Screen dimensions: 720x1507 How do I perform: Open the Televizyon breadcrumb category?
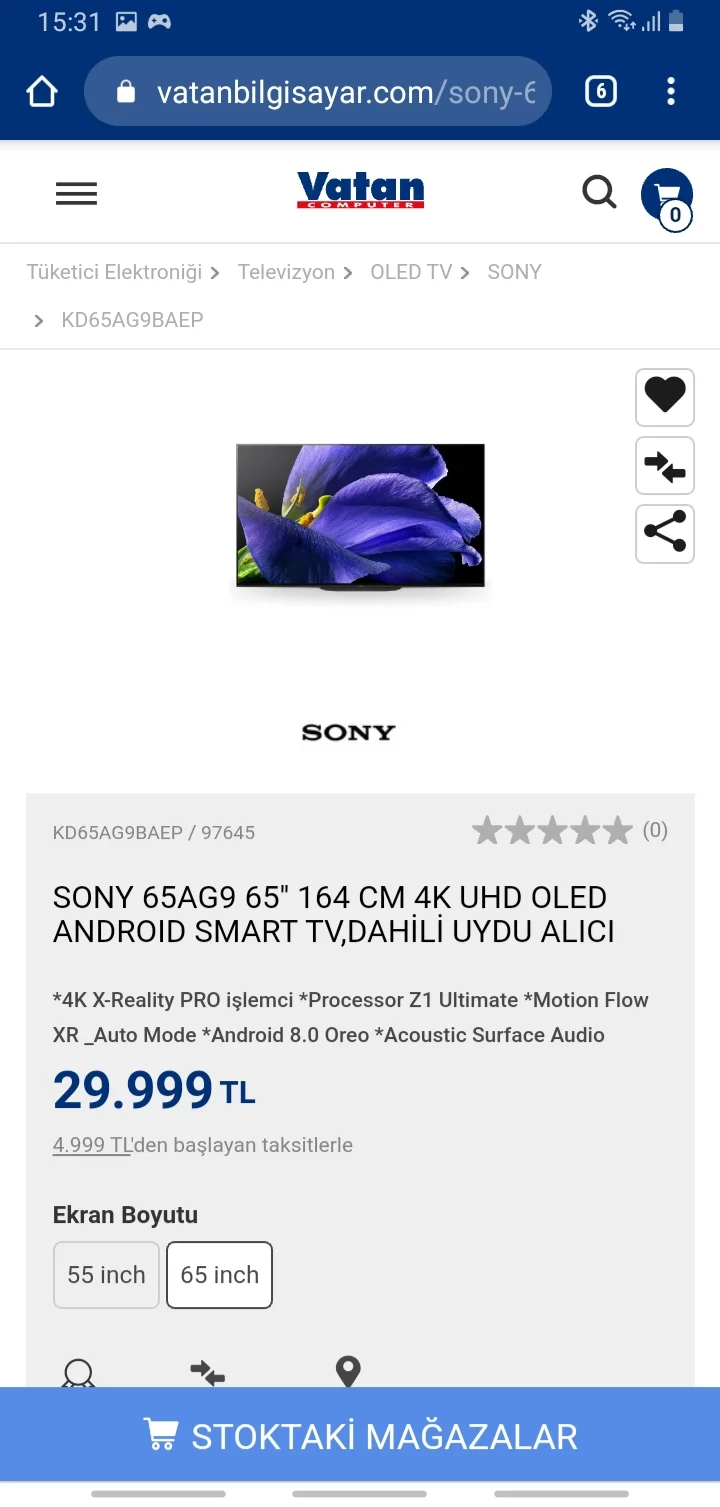point(286,272)
